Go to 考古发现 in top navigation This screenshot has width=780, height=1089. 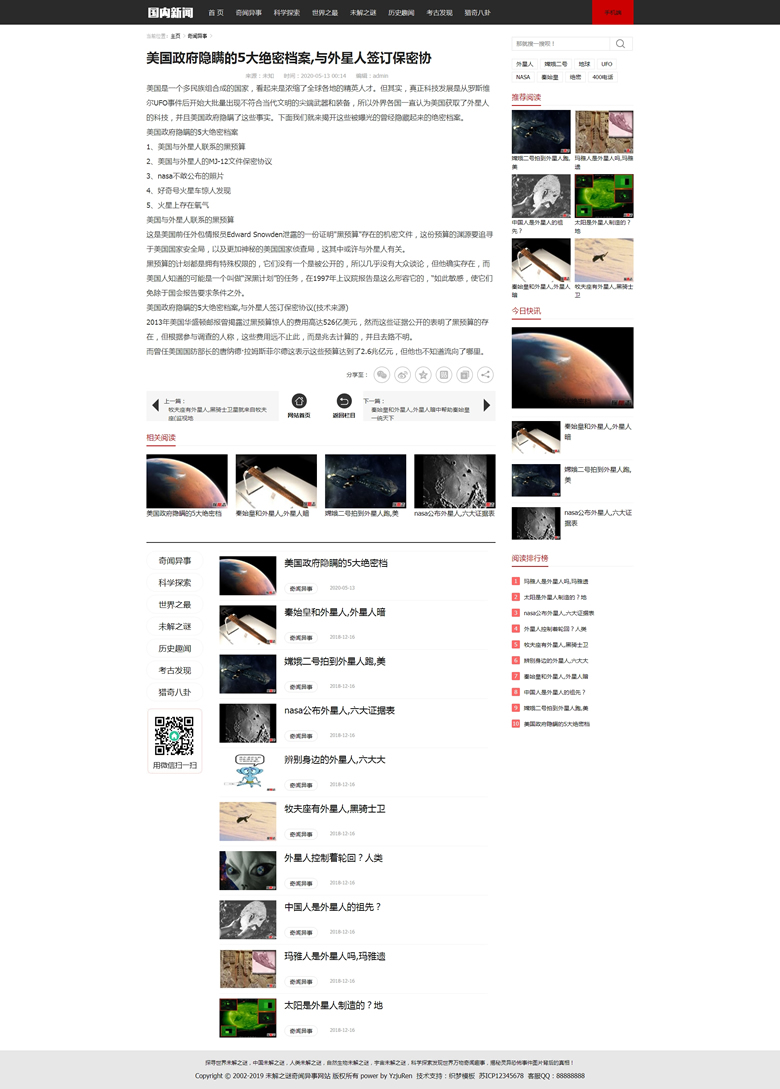pos(439,13)
